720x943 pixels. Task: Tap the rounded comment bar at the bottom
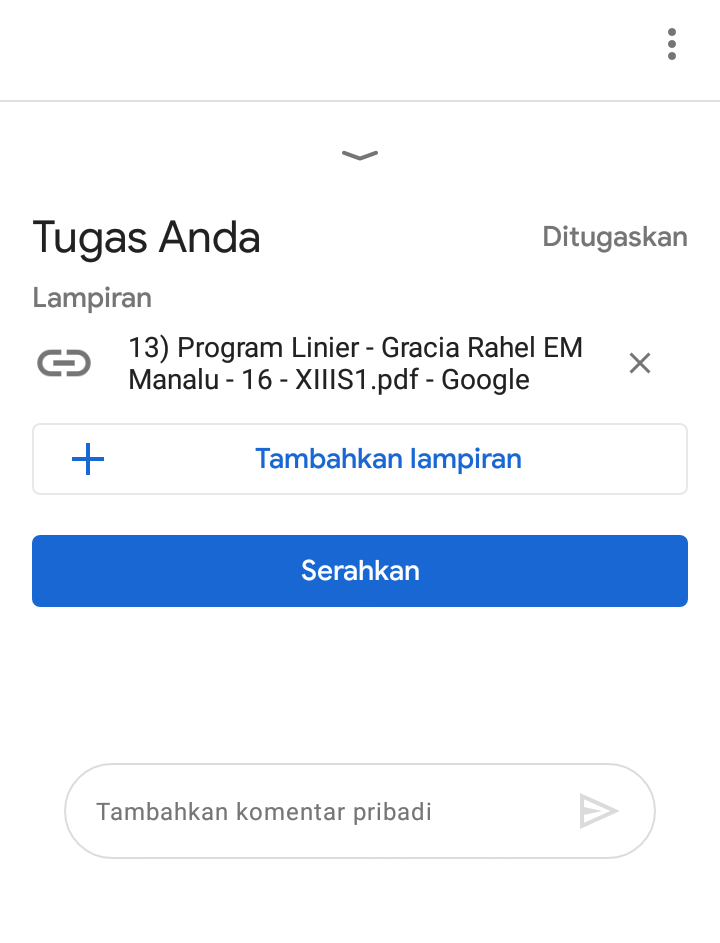pos(359,811)
